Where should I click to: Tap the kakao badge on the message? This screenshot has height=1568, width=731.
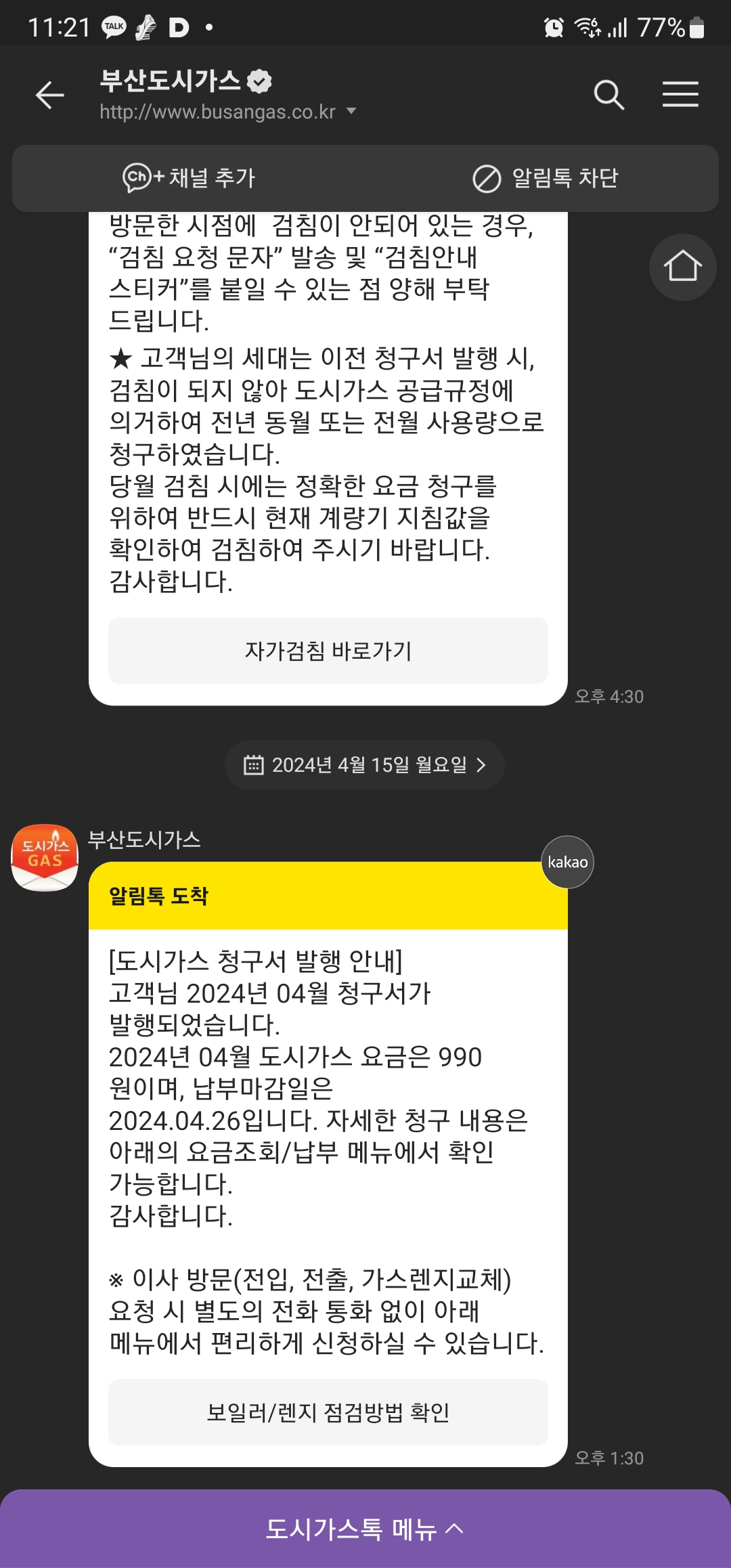point(568,862)
